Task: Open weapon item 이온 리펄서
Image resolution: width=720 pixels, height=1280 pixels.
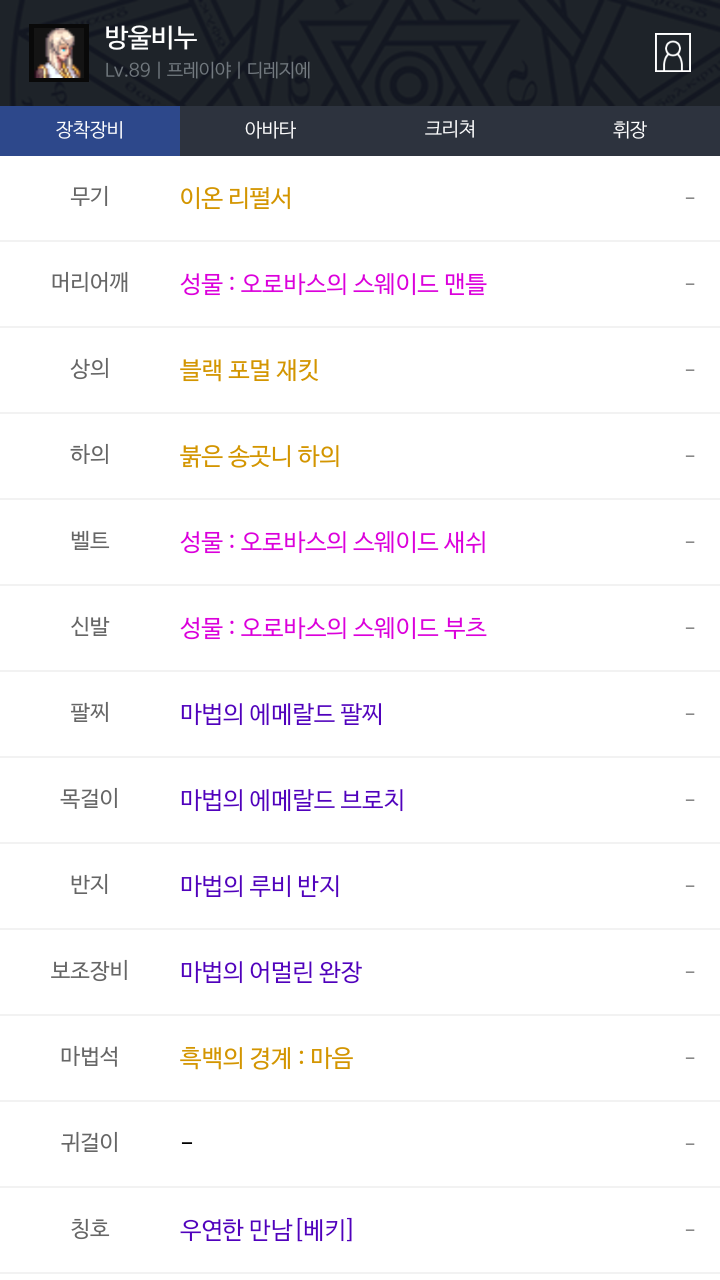Action: pos(236,198)
